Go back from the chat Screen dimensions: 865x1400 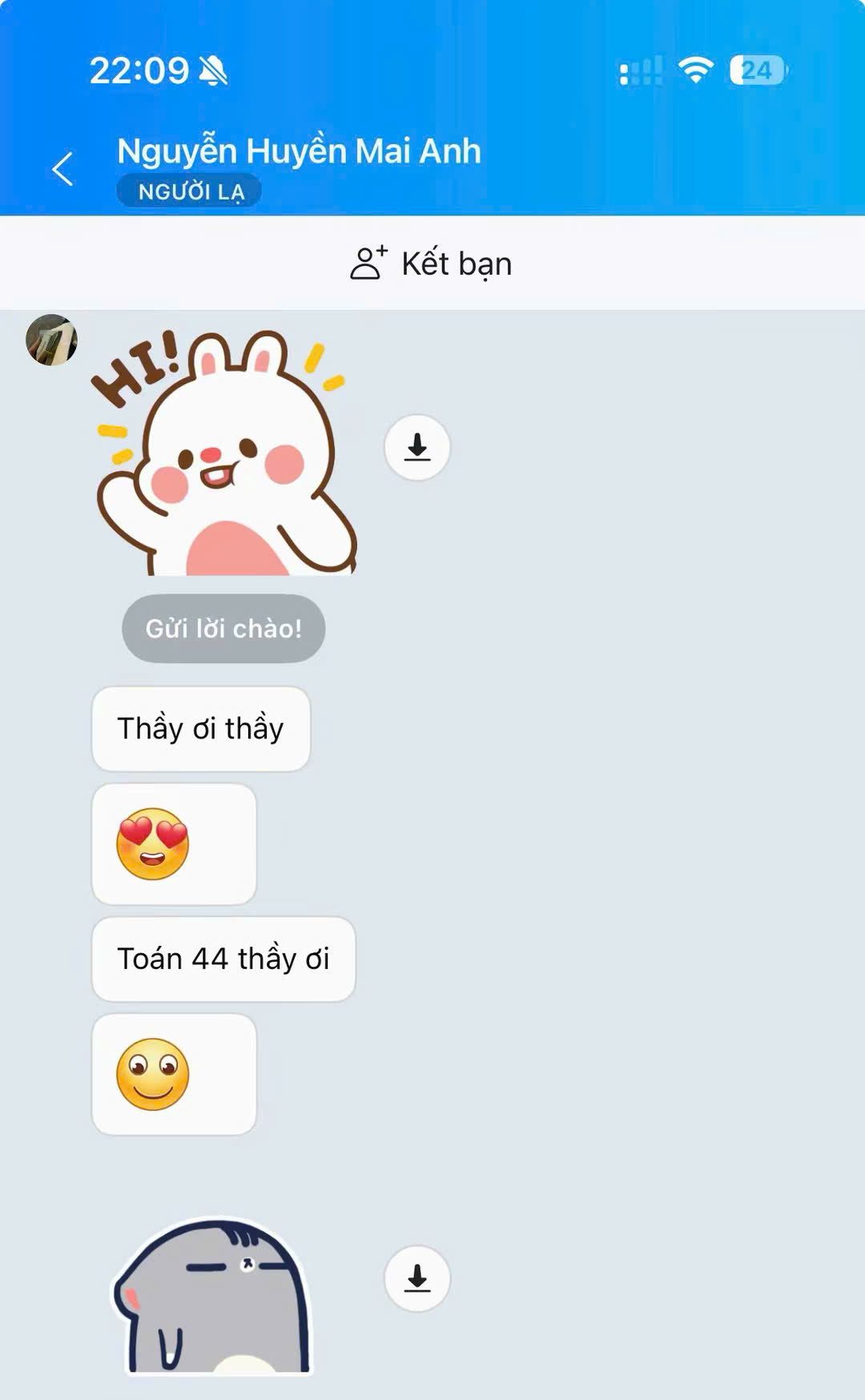[62, 169]
